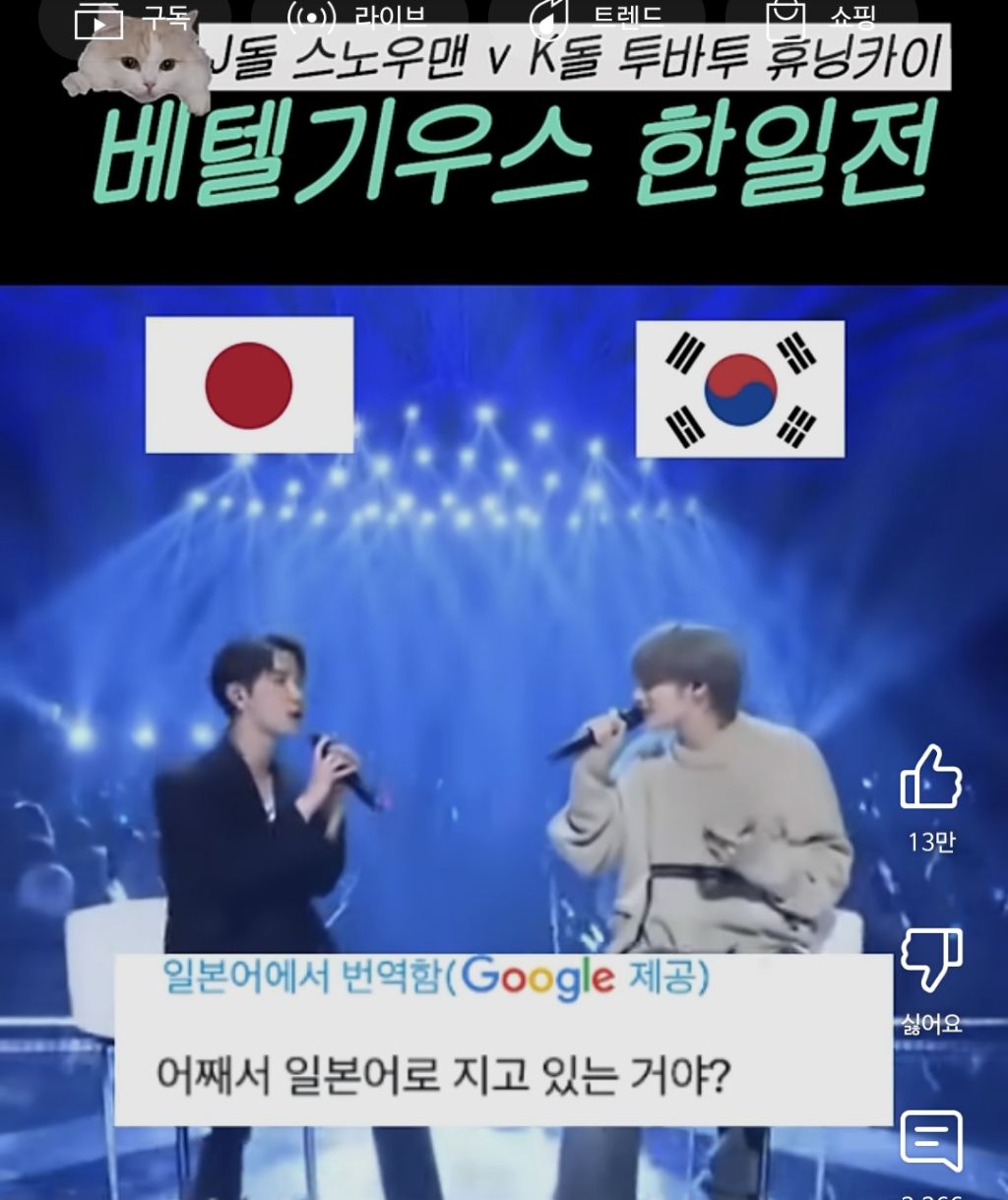The image size is (1008, 1200).
Task: Switch to the 구독 subscriptions chip
Action: pos(133,18)
